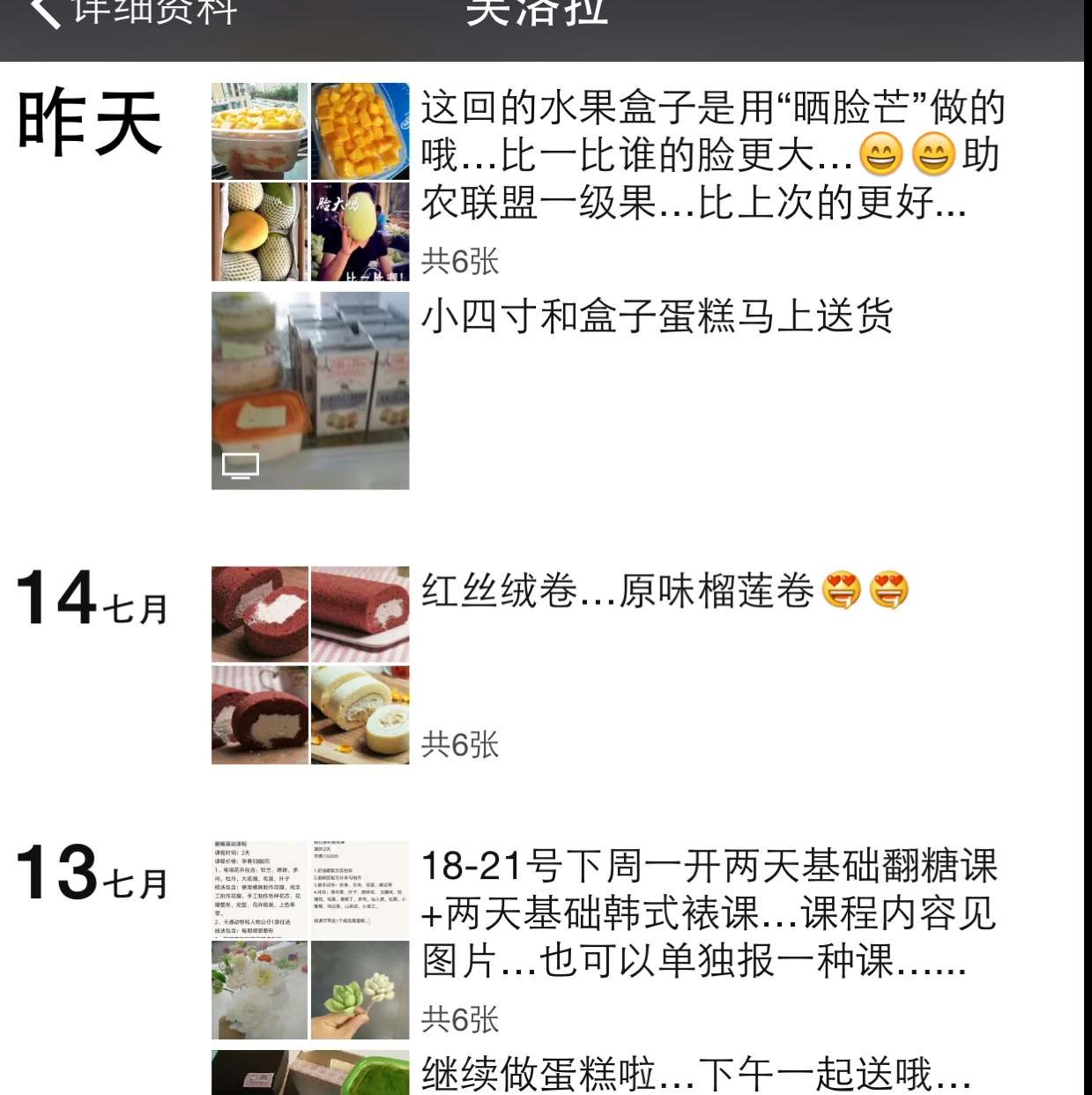Viewport: 1092px width, 1095px height.
Task: Open the 继续做蛋糕啦 post
Action: point(696,1074)
